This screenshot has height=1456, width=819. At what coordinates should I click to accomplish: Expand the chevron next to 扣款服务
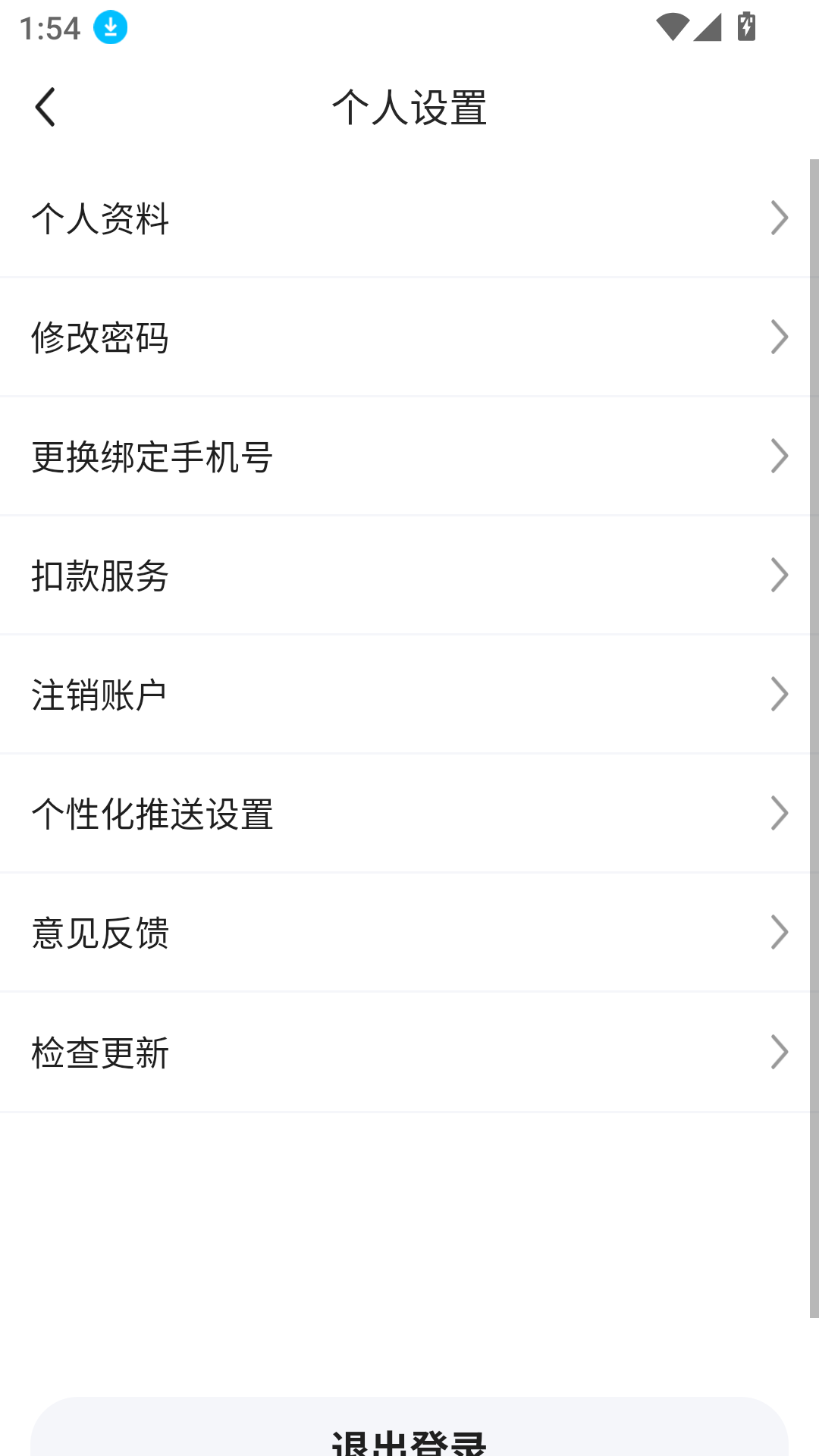tap(780, 575)
